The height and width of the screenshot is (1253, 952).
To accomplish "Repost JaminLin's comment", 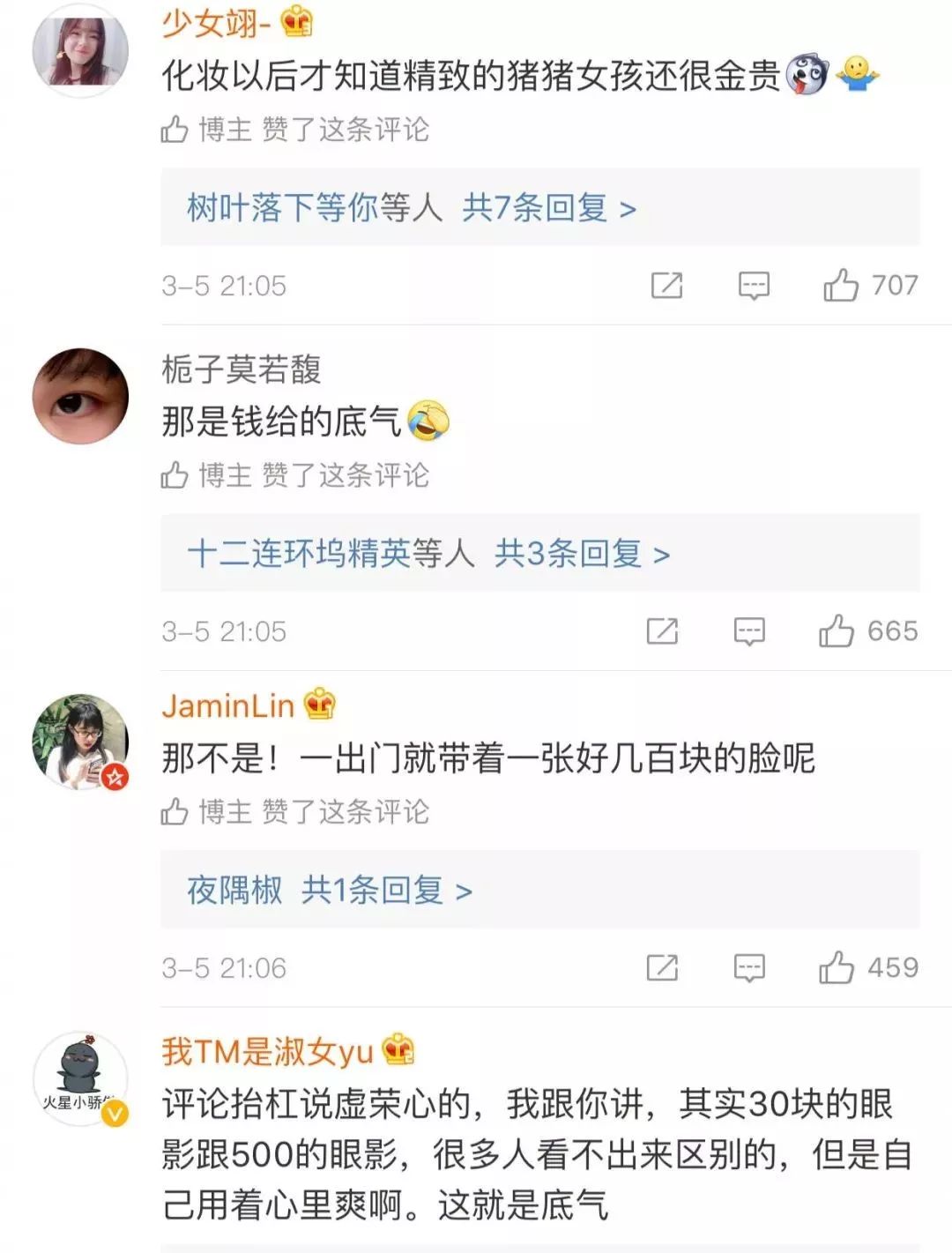I will pyautogui.click(x=662, y=967).
